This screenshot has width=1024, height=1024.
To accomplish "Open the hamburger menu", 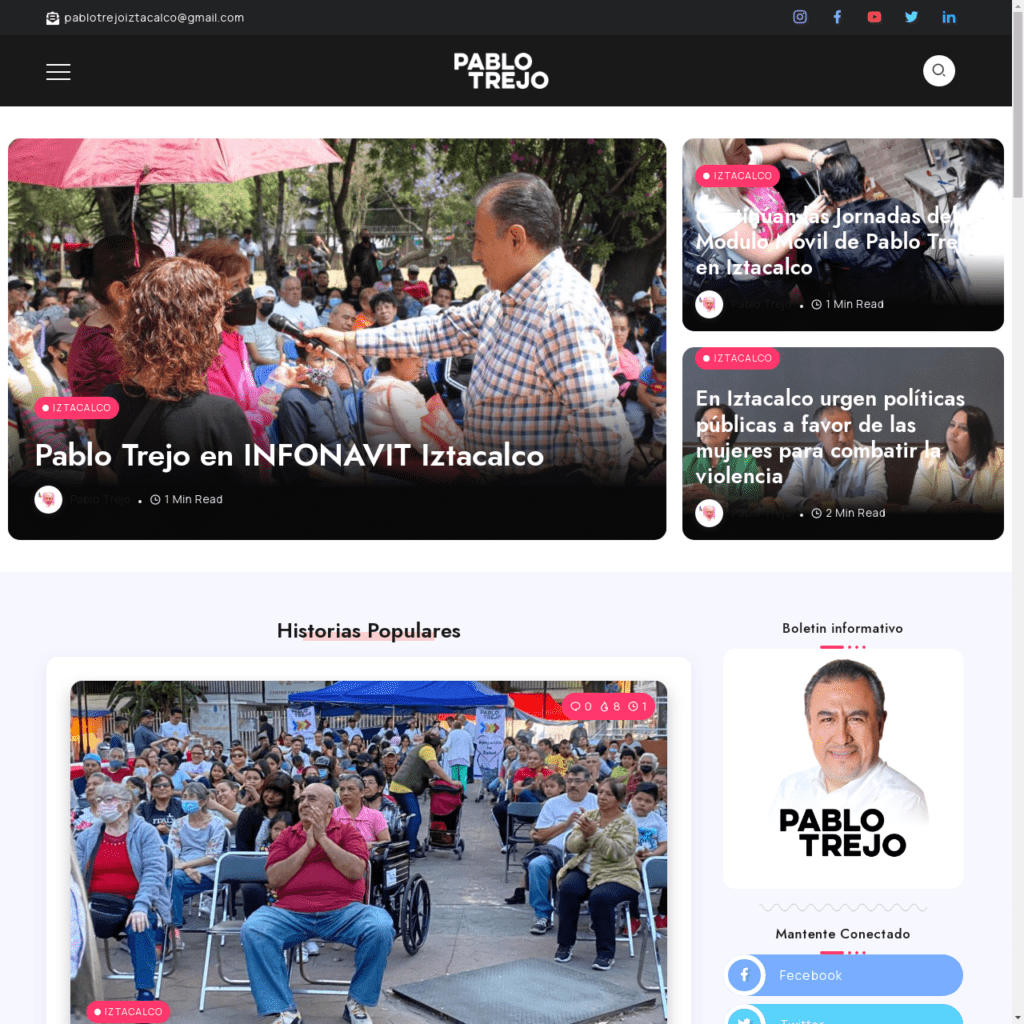I will 58,72.
